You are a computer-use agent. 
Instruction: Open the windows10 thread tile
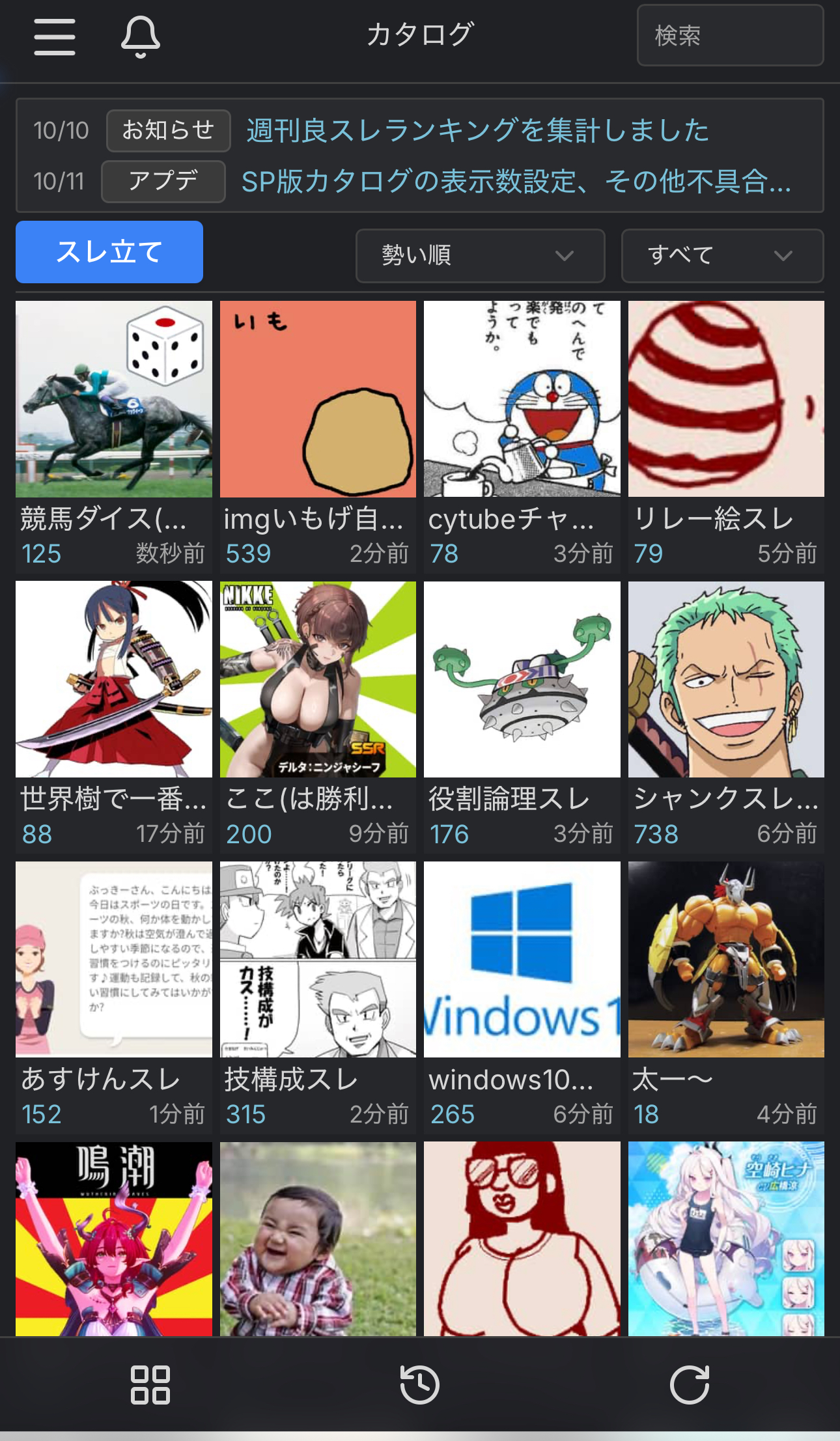(522, 959)
